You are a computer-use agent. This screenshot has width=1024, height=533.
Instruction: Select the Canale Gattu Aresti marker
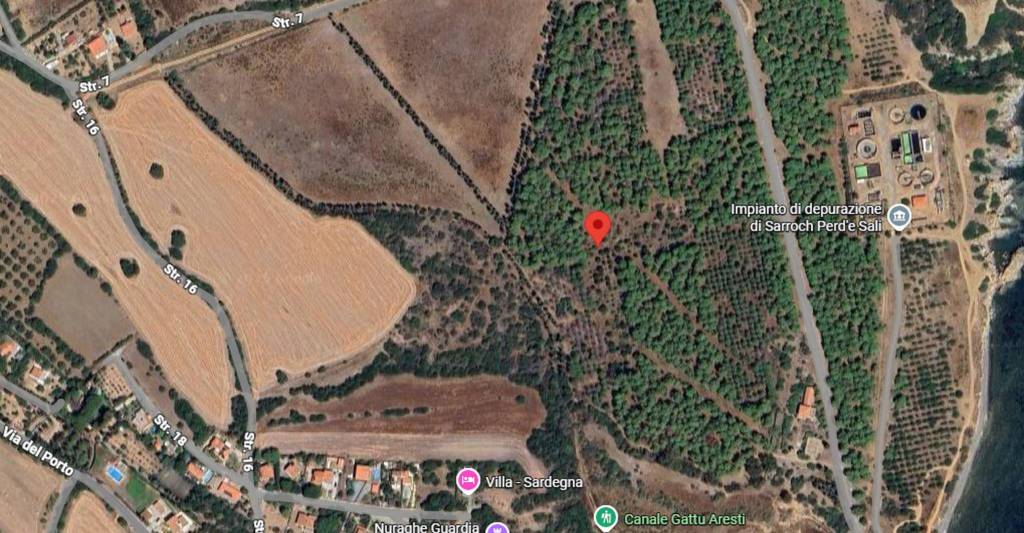[x=605, y=518]
